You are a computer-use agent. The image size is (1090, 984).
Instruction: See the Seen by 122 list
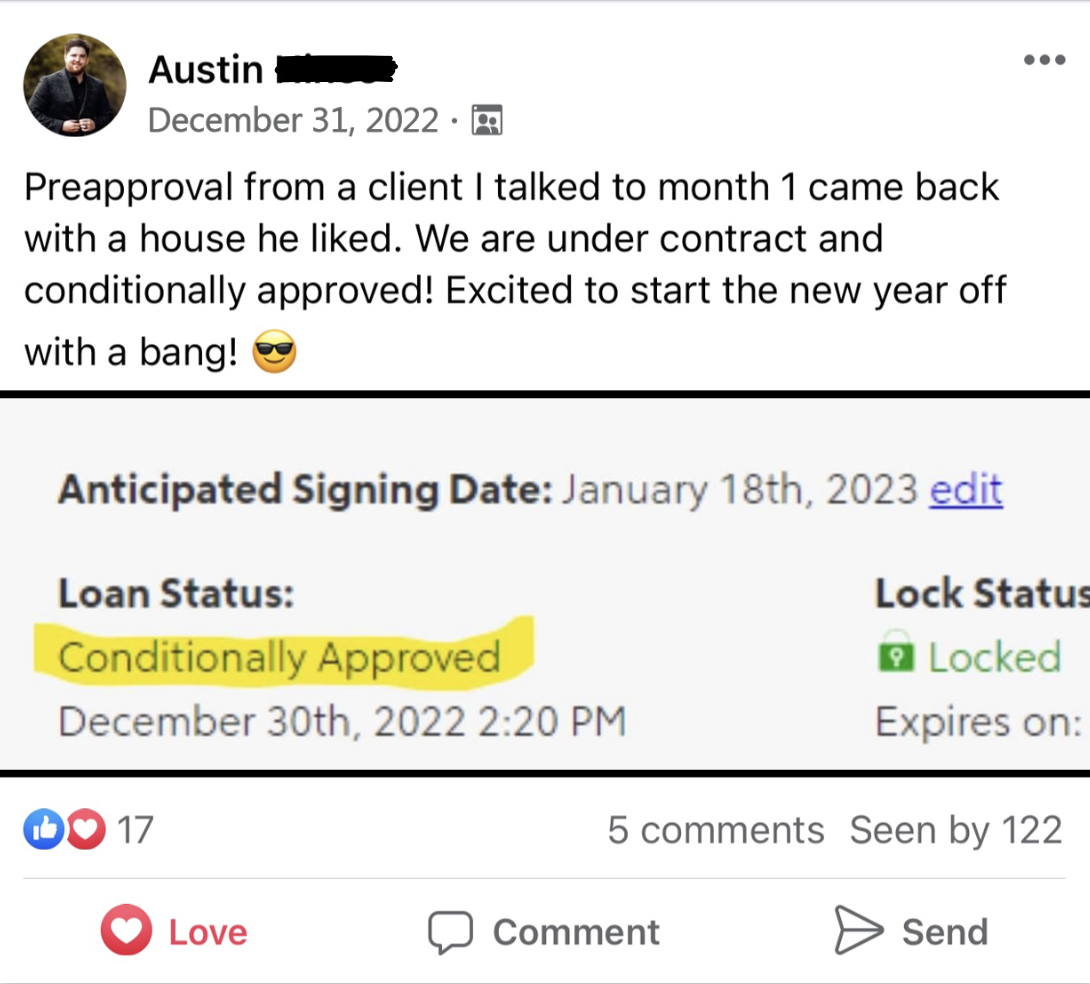point(955,830)
